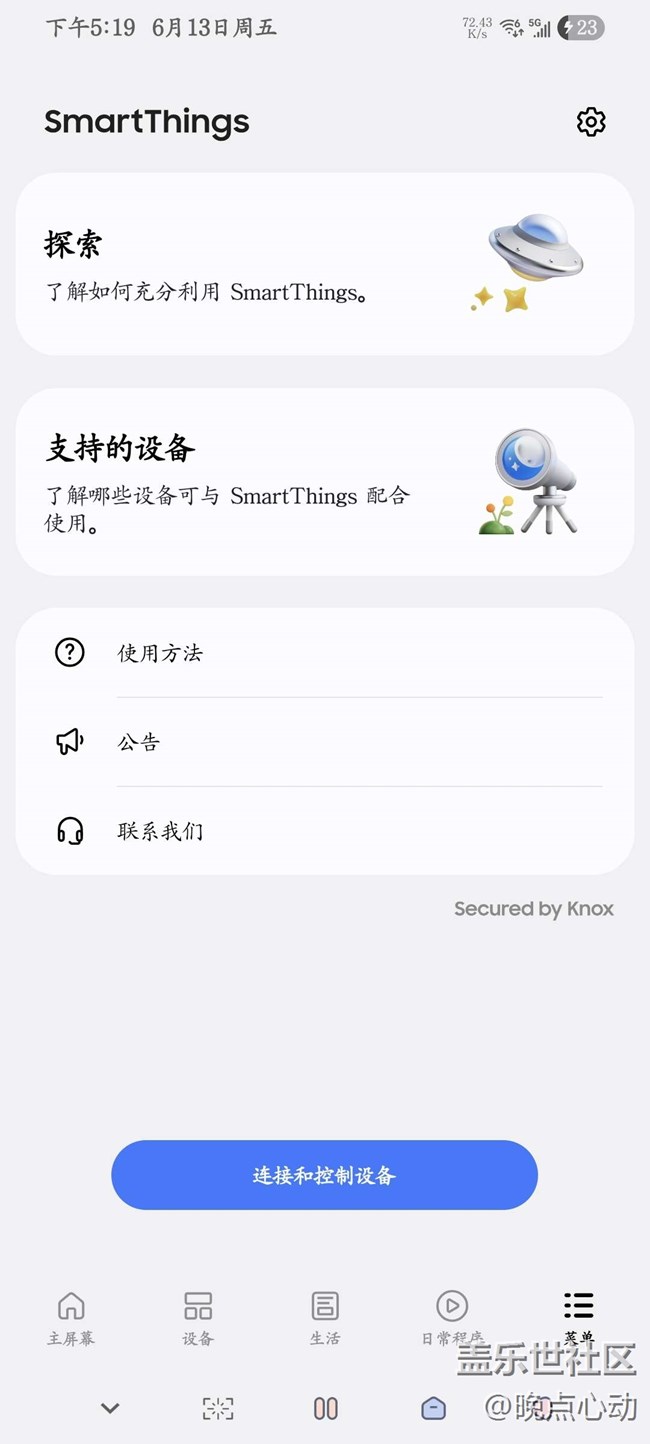Go to the 设备 tab
The height and width of the screenshot is (1444, 650).
198,1317
